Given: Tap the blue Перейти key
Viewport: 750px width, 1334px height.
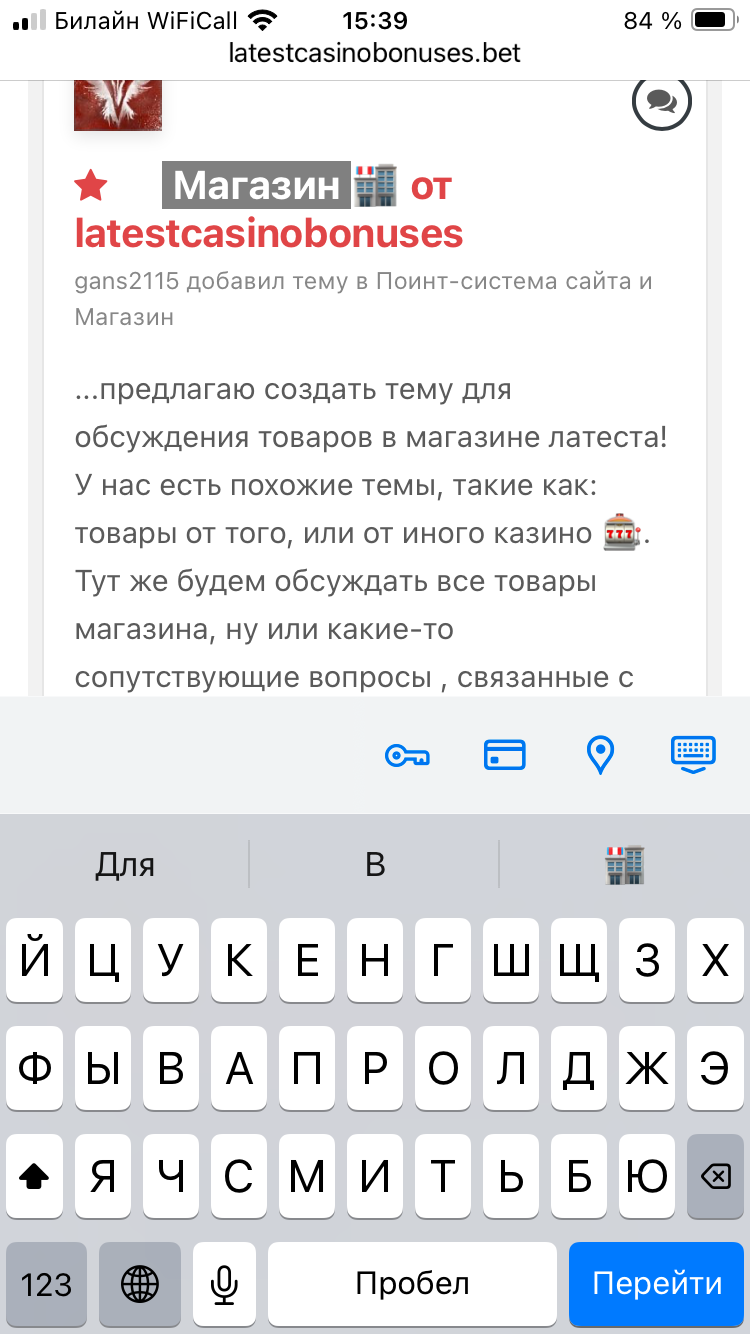Looking at the screenshot, I should point(657,1284).
